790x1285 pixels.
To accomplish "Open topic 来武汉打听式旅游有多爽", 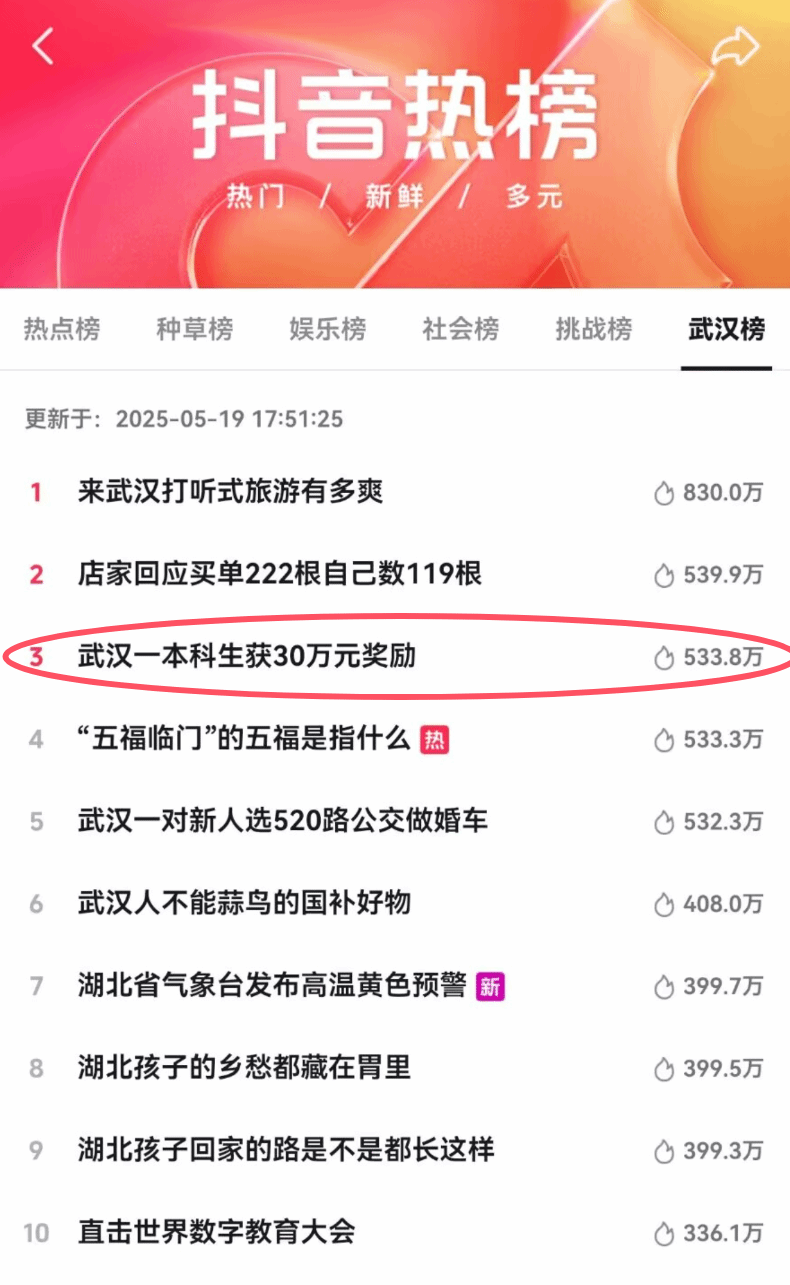I will [231, 492].
